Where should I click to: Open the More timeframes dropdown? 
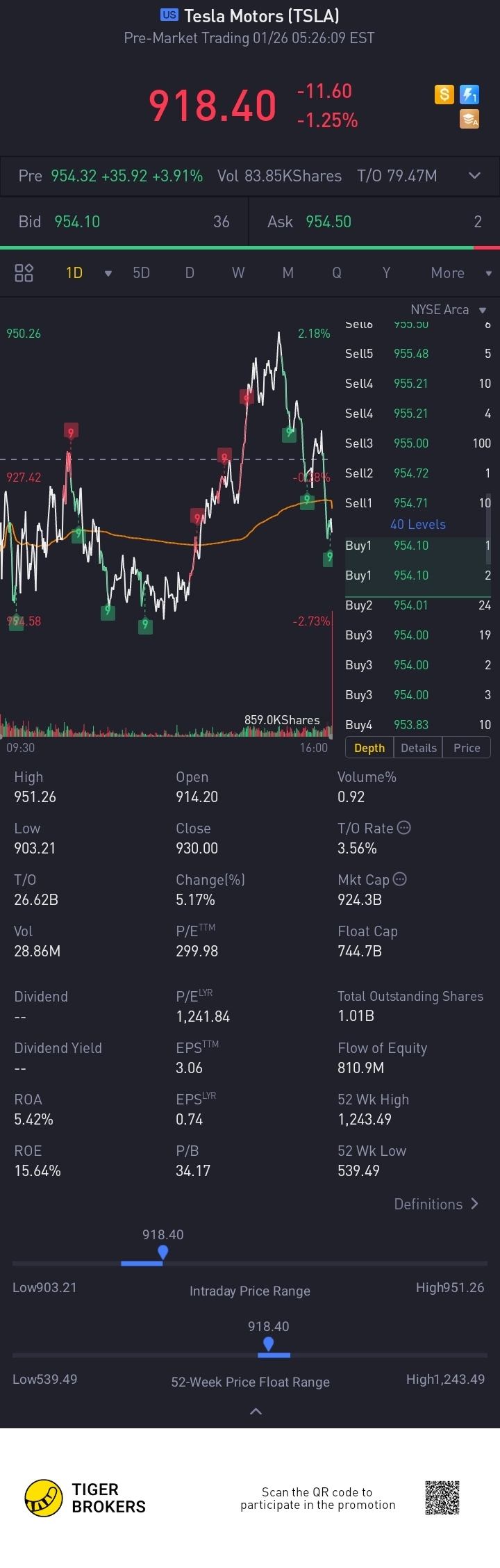pos(460,273)
